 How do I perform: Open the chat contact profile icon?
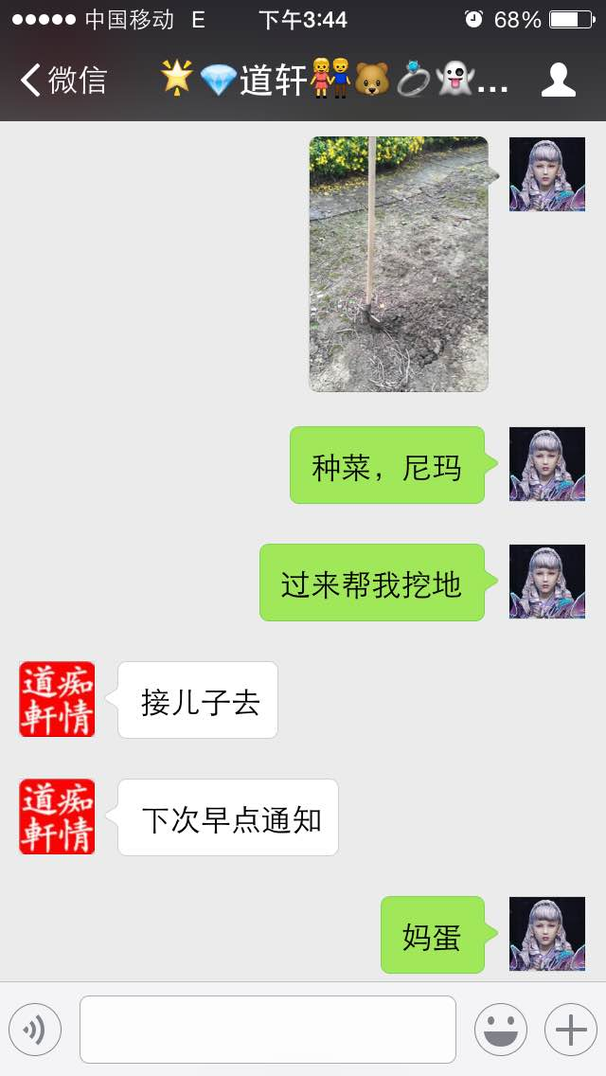pos(558,80)
